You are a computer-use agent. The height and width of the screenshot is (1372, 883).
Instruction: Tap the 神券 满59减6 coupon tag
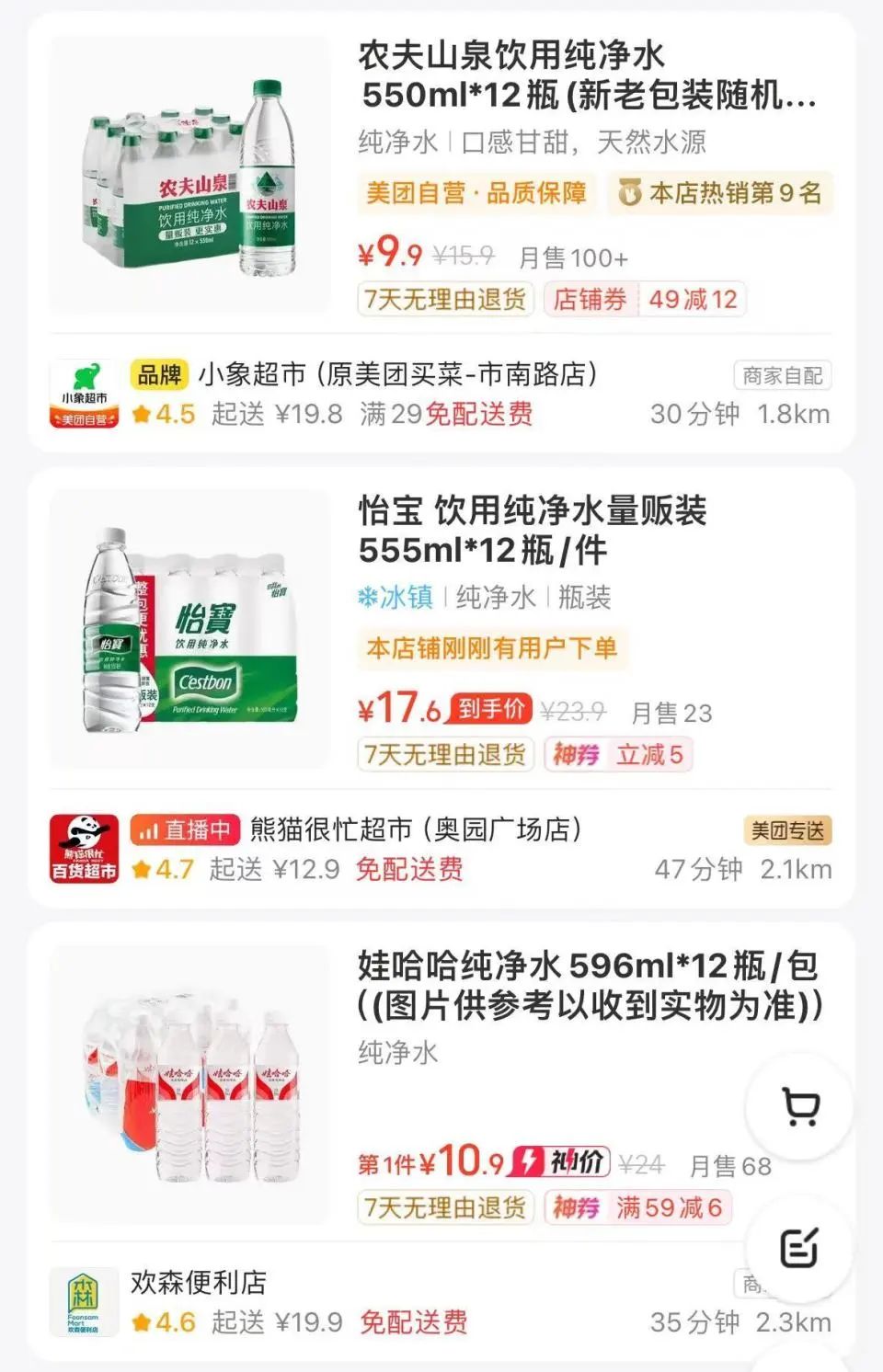click(637, 1207)
